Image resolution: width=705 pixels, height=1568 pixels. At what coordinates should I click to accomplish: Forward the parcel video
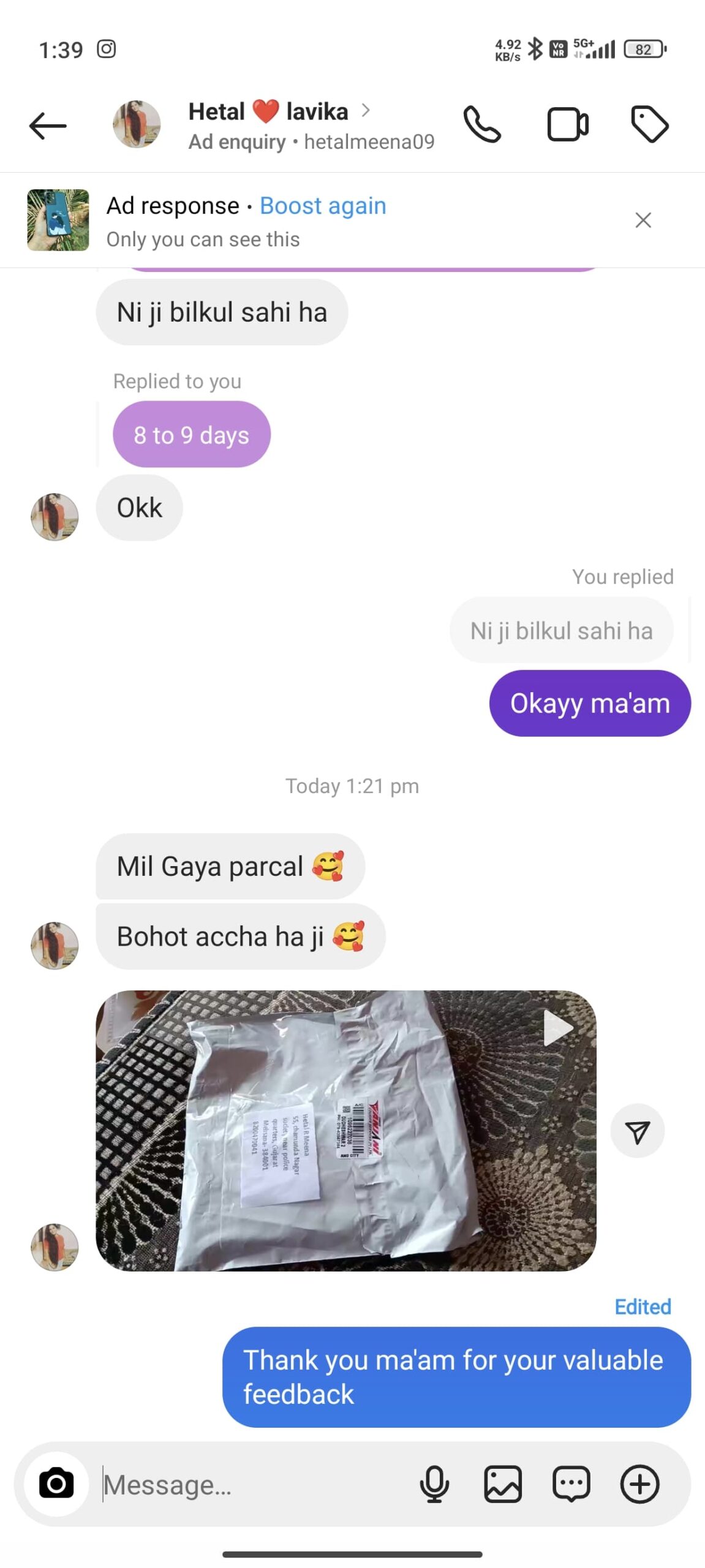point(638,1131)
